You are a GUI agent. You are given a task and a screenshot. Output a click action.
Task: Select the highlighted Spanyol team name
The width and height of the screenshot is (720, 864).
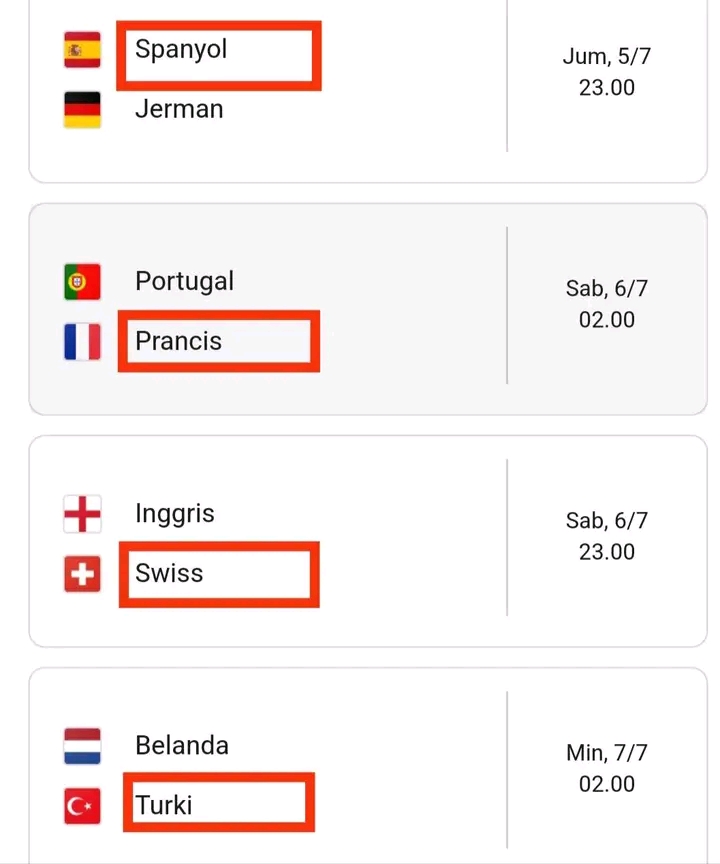click(180, 50)
